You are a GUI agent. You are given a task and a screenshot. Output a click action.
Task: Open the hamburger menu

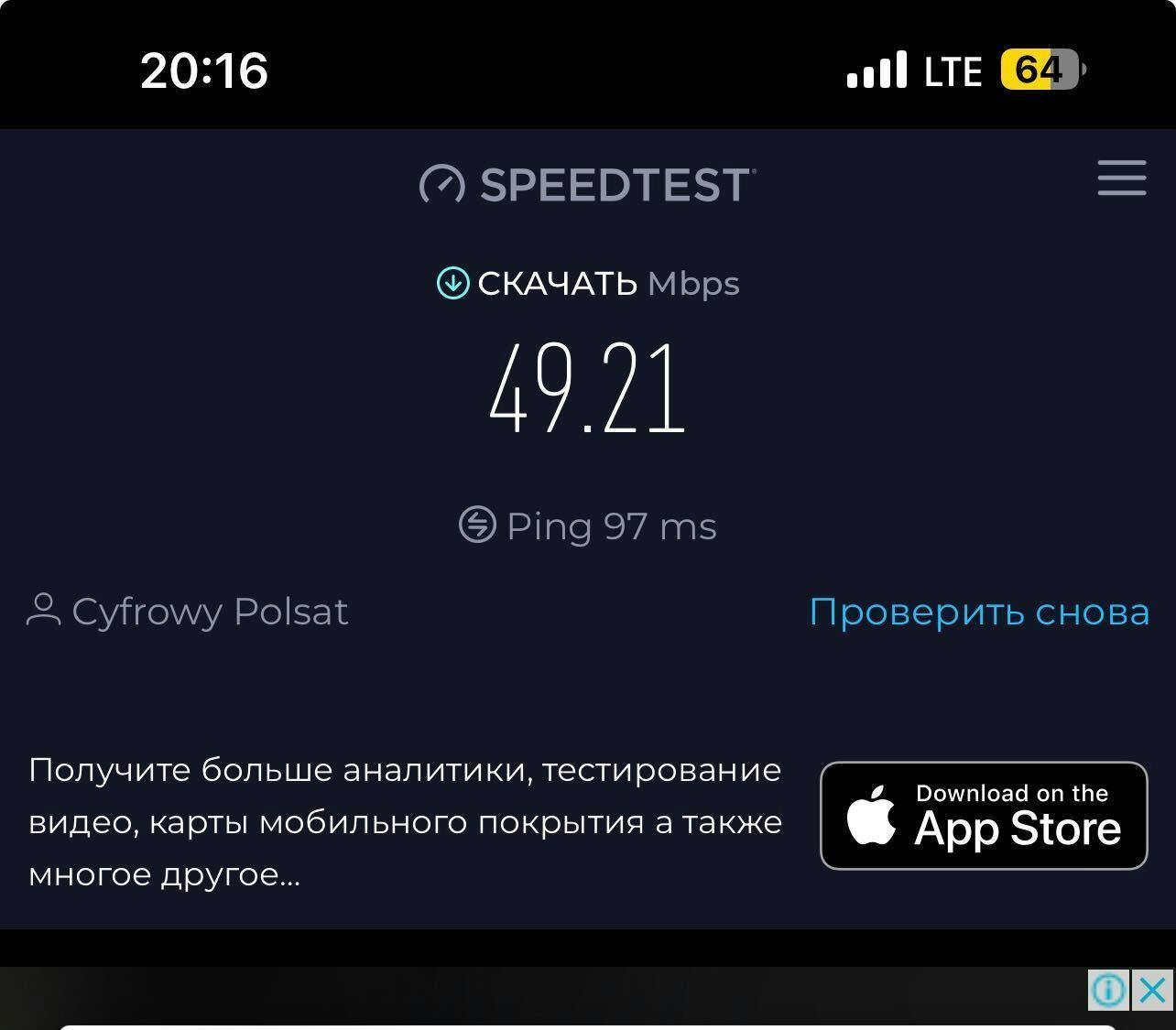pos(1121,178)
